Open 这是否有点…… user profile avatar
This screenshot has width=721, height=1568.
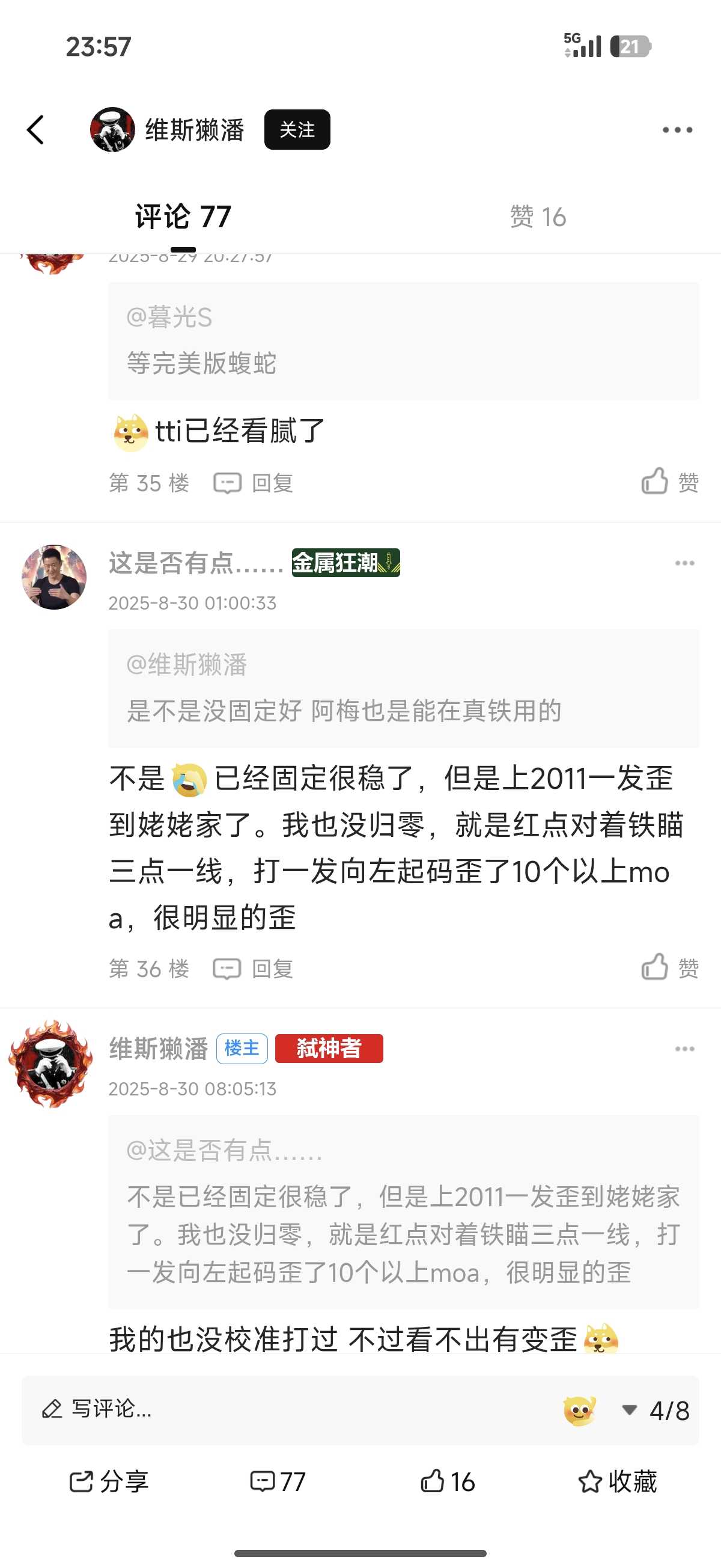(x=54, y=577)
